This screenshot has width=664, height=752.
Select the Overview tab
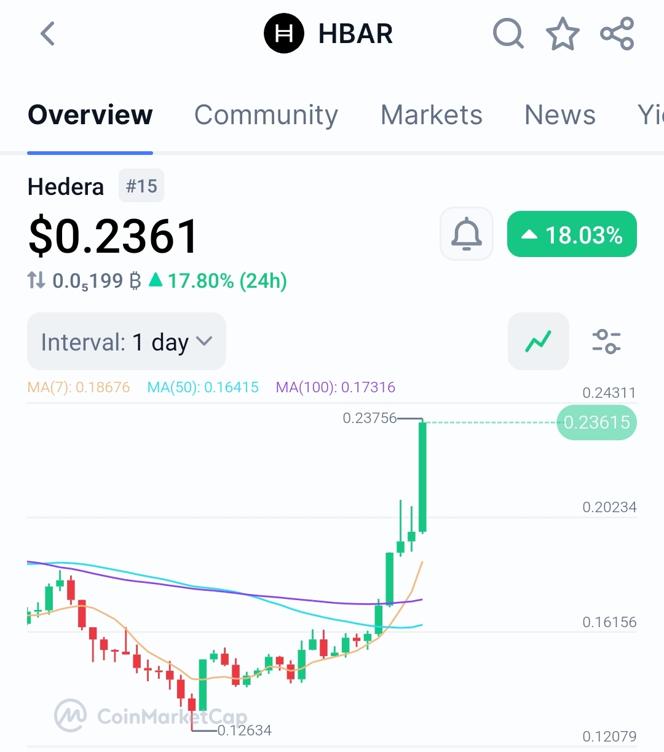pos(90,115)
